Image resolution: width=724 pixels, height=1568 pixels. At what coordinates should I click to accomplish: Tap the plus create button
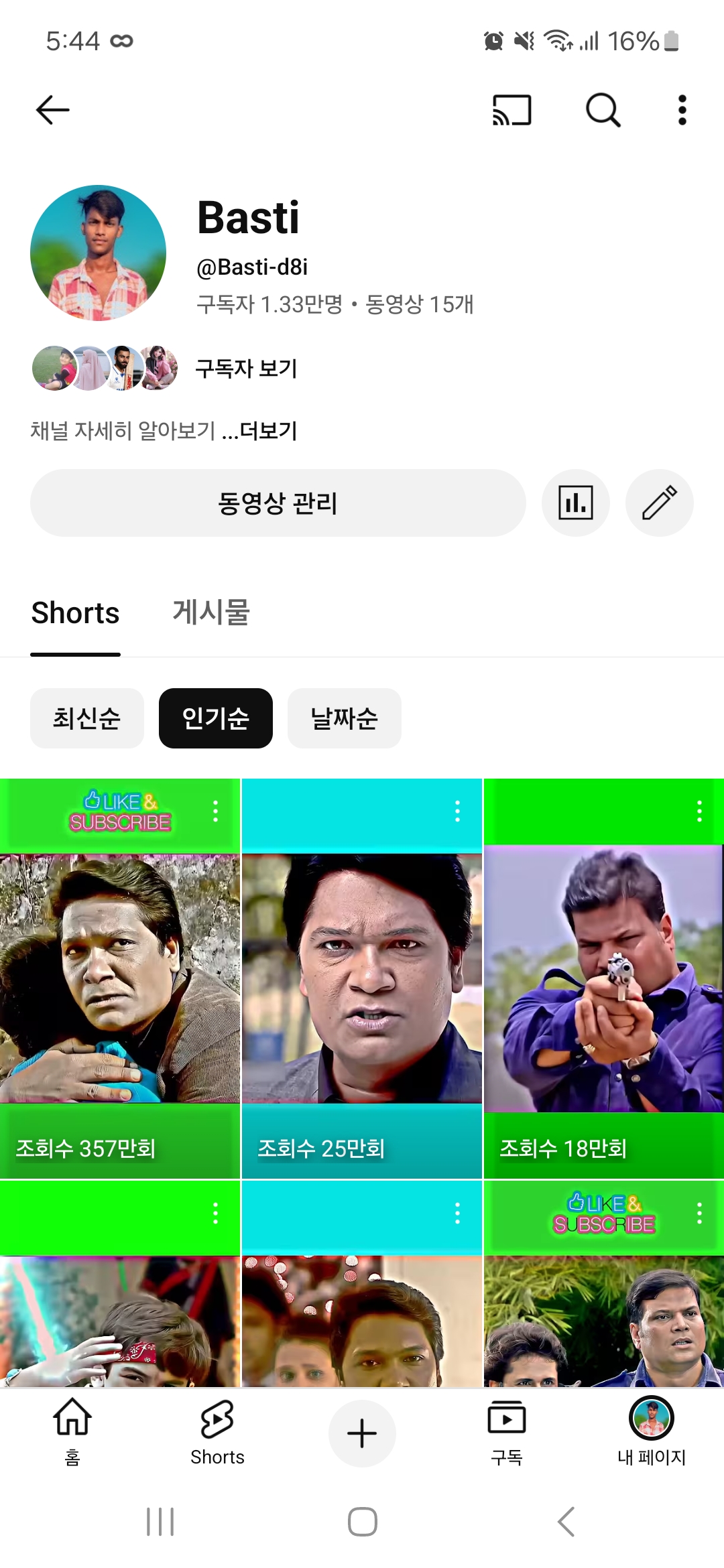362,1433
